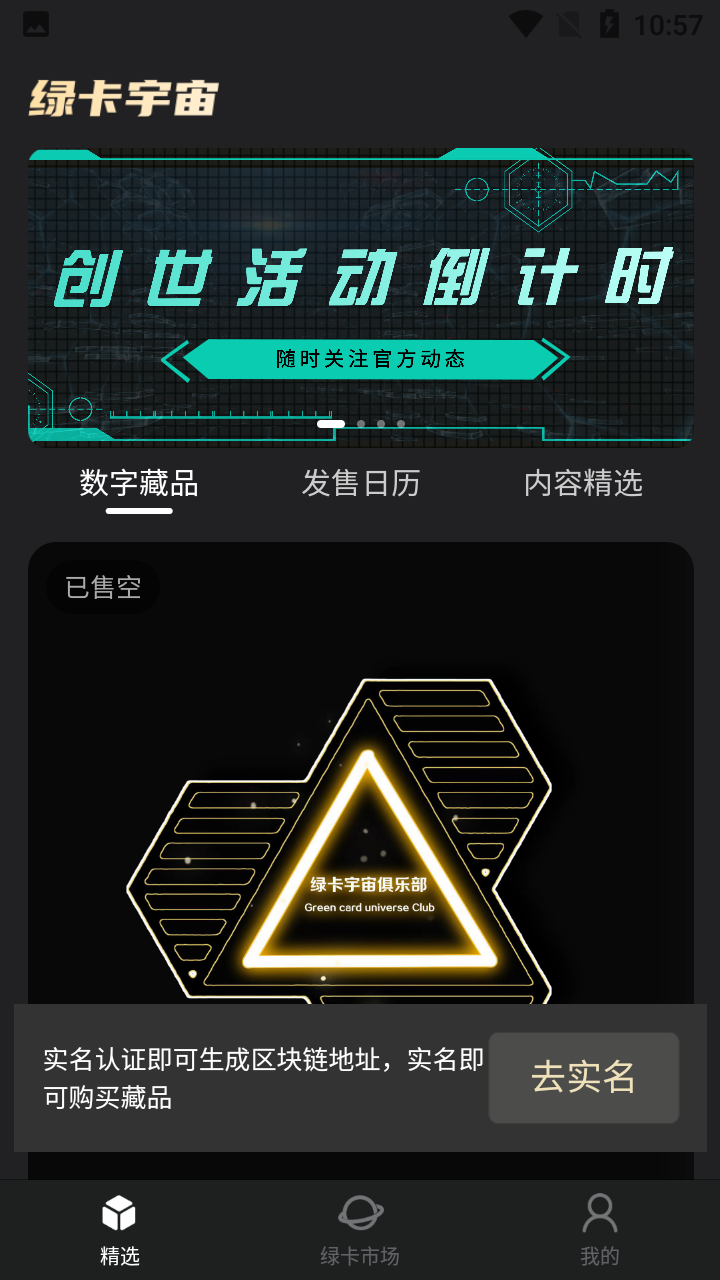Screen dimensions: 720x1280
Task: Switch to the 内容精选 tab
Action: point(583,484)
